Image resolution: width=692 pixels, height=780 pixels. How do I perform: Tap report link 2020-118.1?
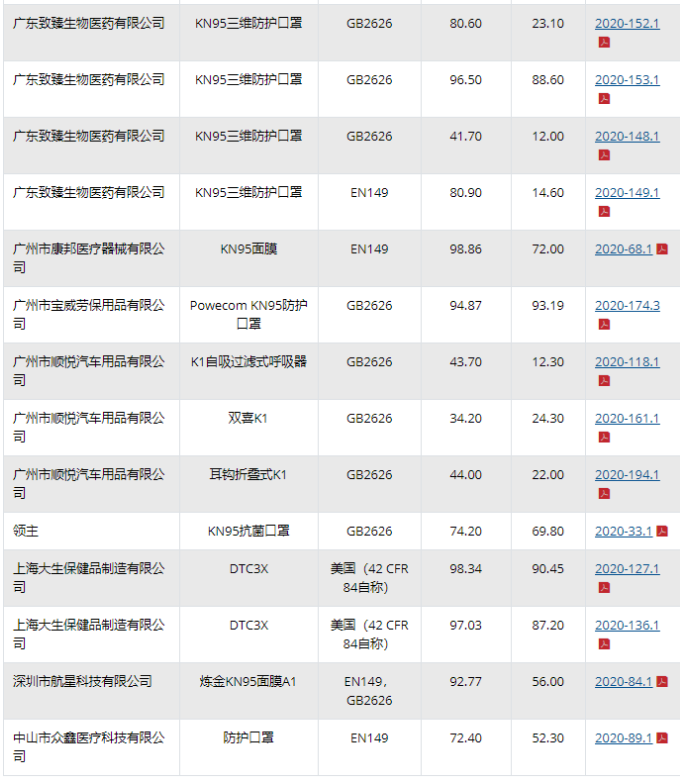coord(627,362)
